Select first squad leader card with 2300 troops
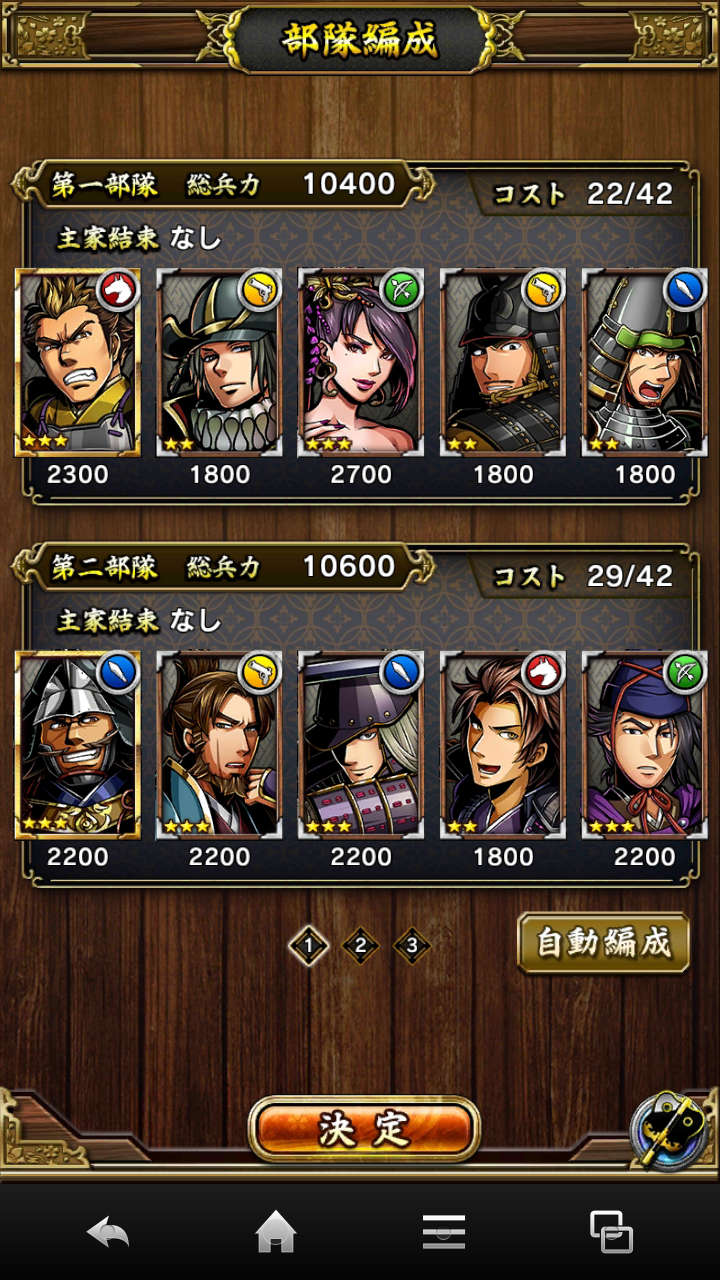This screenshot has width=720, height=1280. tap(78, 362)
